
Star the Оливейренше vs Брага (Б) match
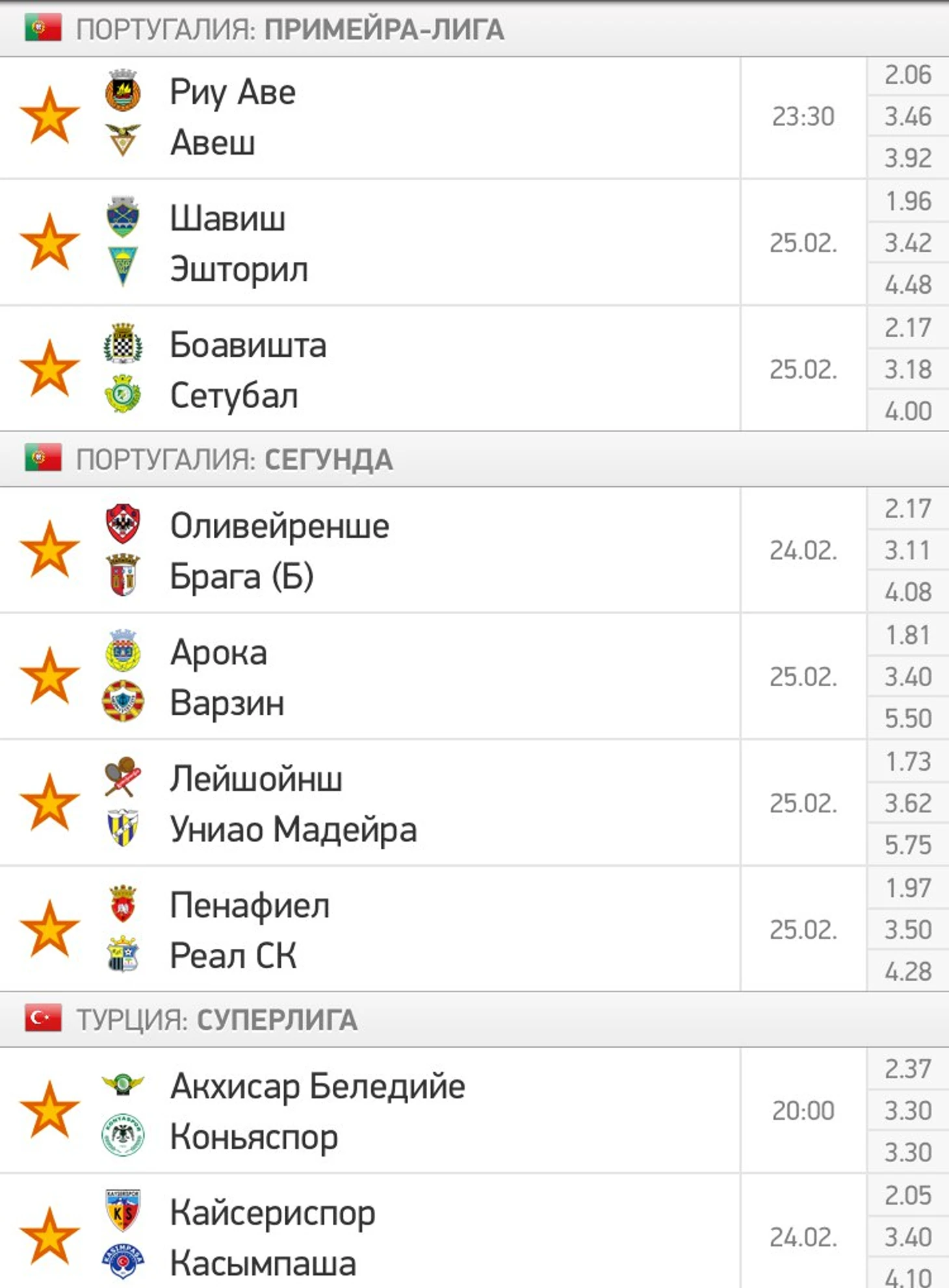(x=49, y=550)
